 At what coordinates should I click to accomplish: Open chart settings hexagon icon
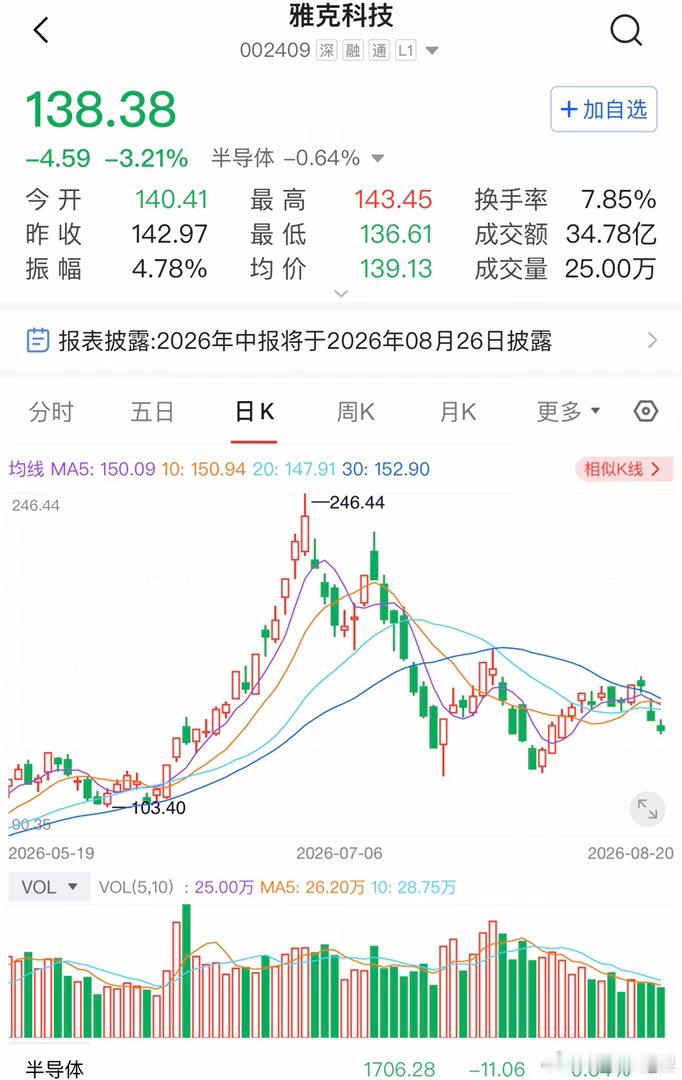pos(645,412)
